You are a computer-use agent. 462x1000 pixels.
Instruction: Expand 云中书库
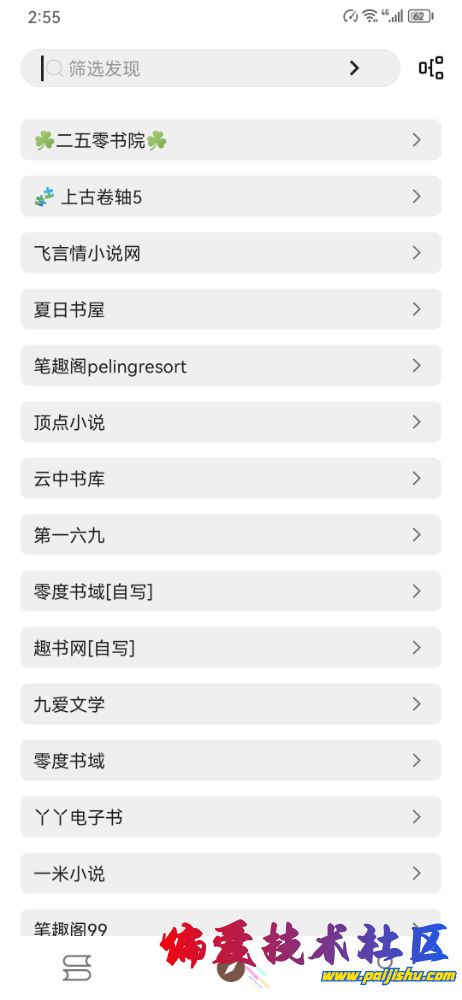click(x=231, y=478)
